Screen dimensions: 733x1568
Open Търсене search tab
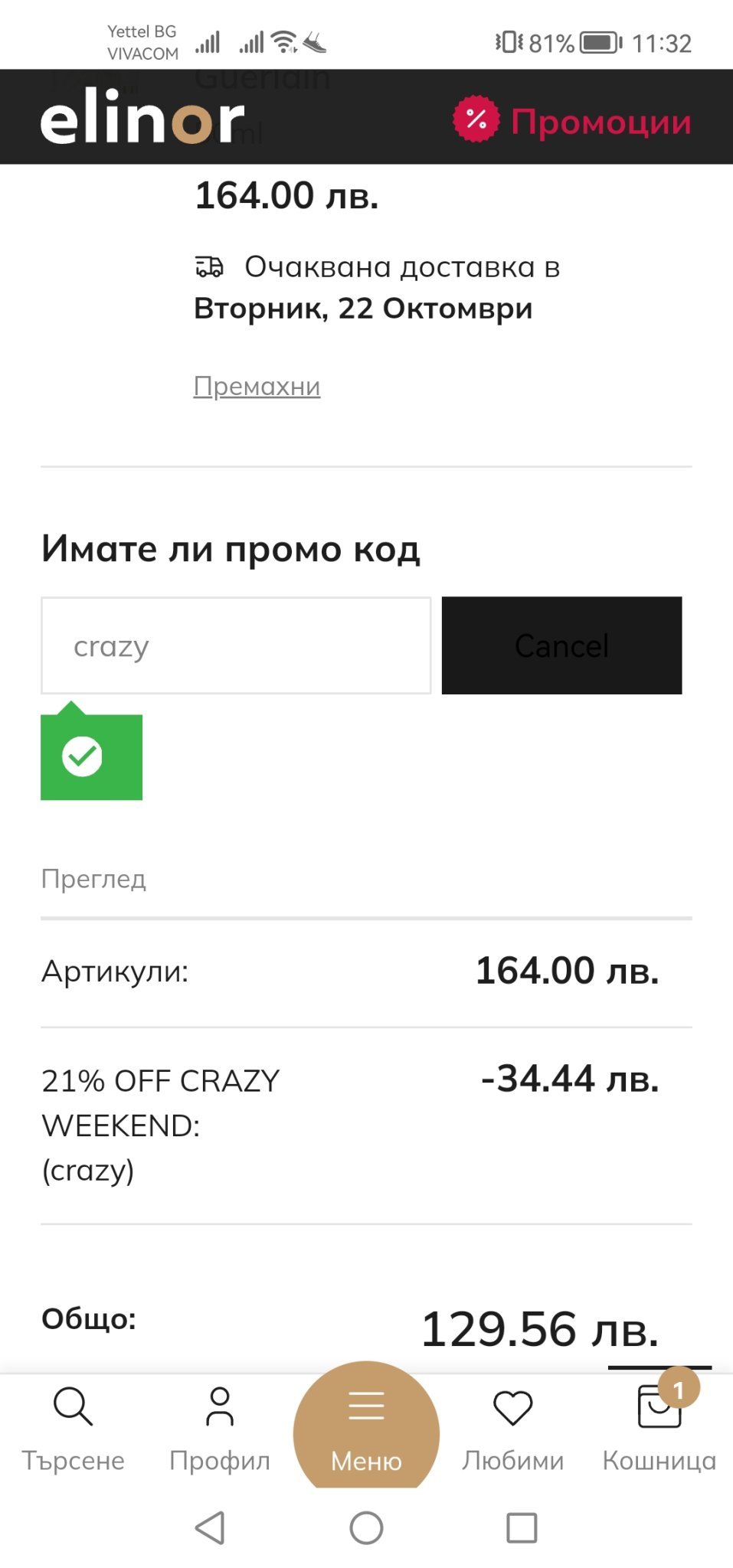click(73, 1429)
